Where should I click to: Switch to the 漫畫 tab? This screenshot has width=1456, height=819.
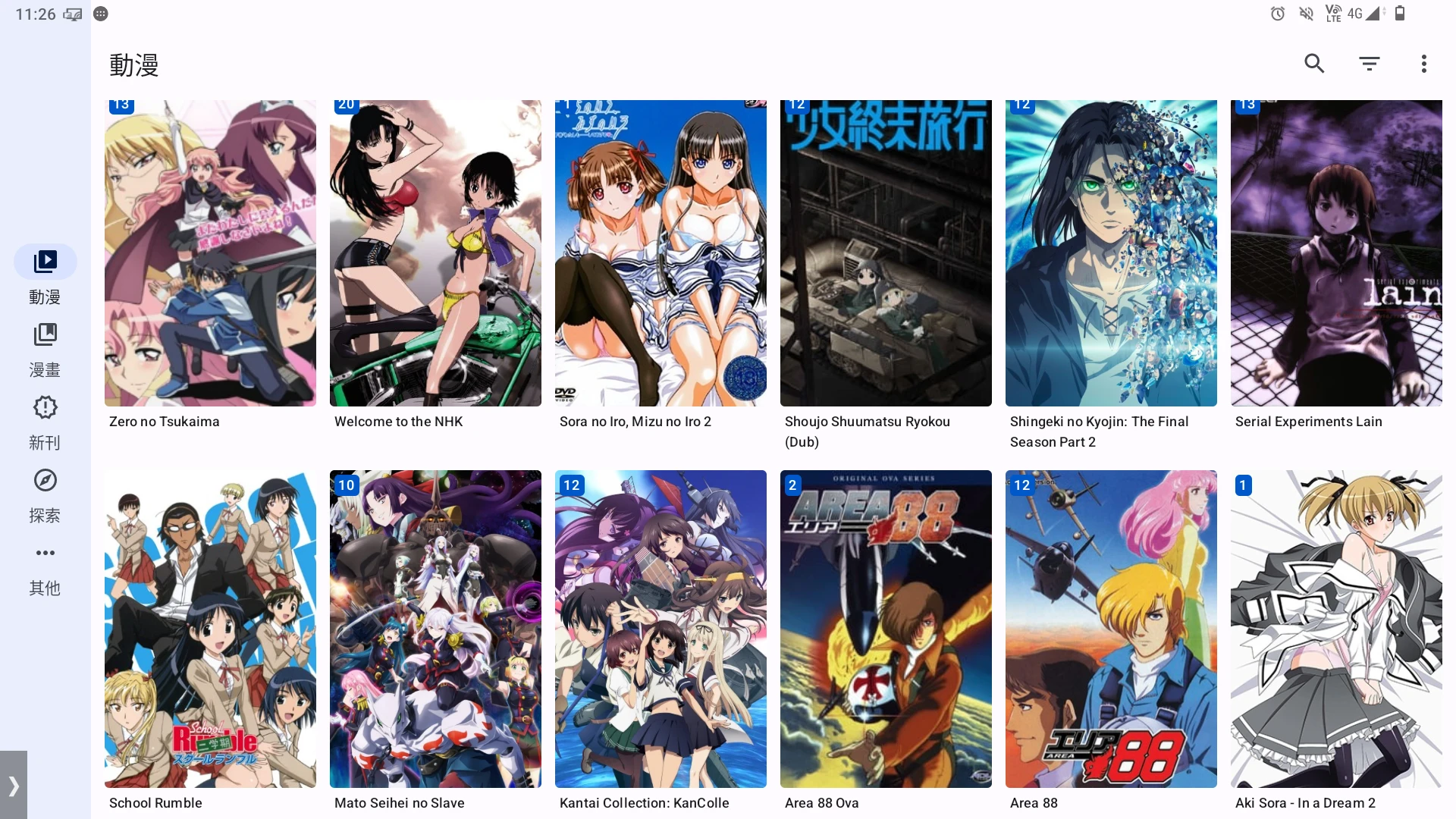[x=45, y=350]
